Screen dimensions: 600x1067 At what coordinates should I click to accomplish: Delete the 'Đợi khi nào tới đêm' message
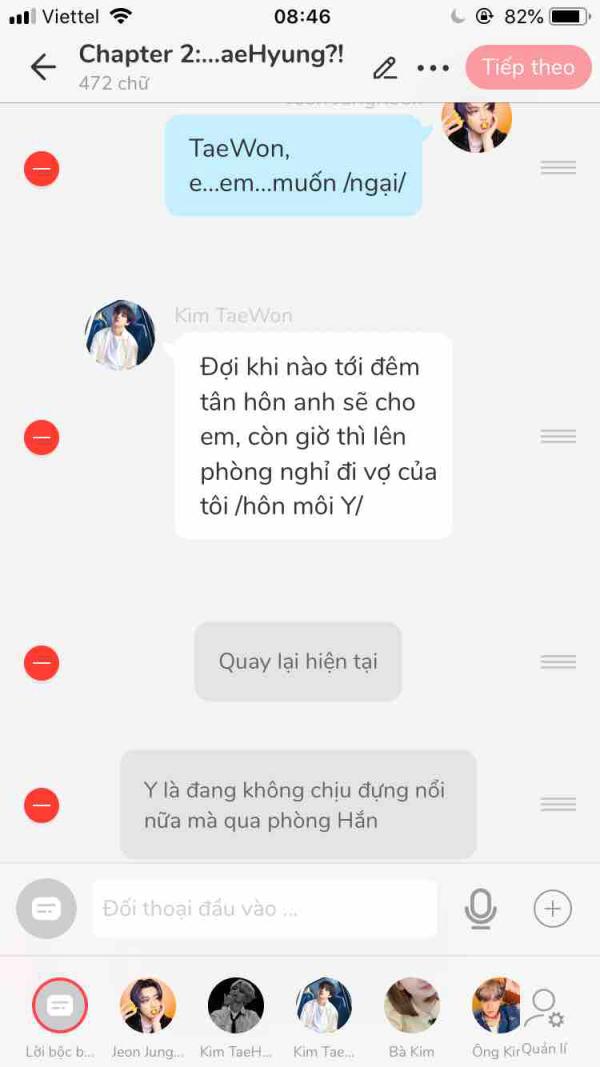tap(41, 437)
